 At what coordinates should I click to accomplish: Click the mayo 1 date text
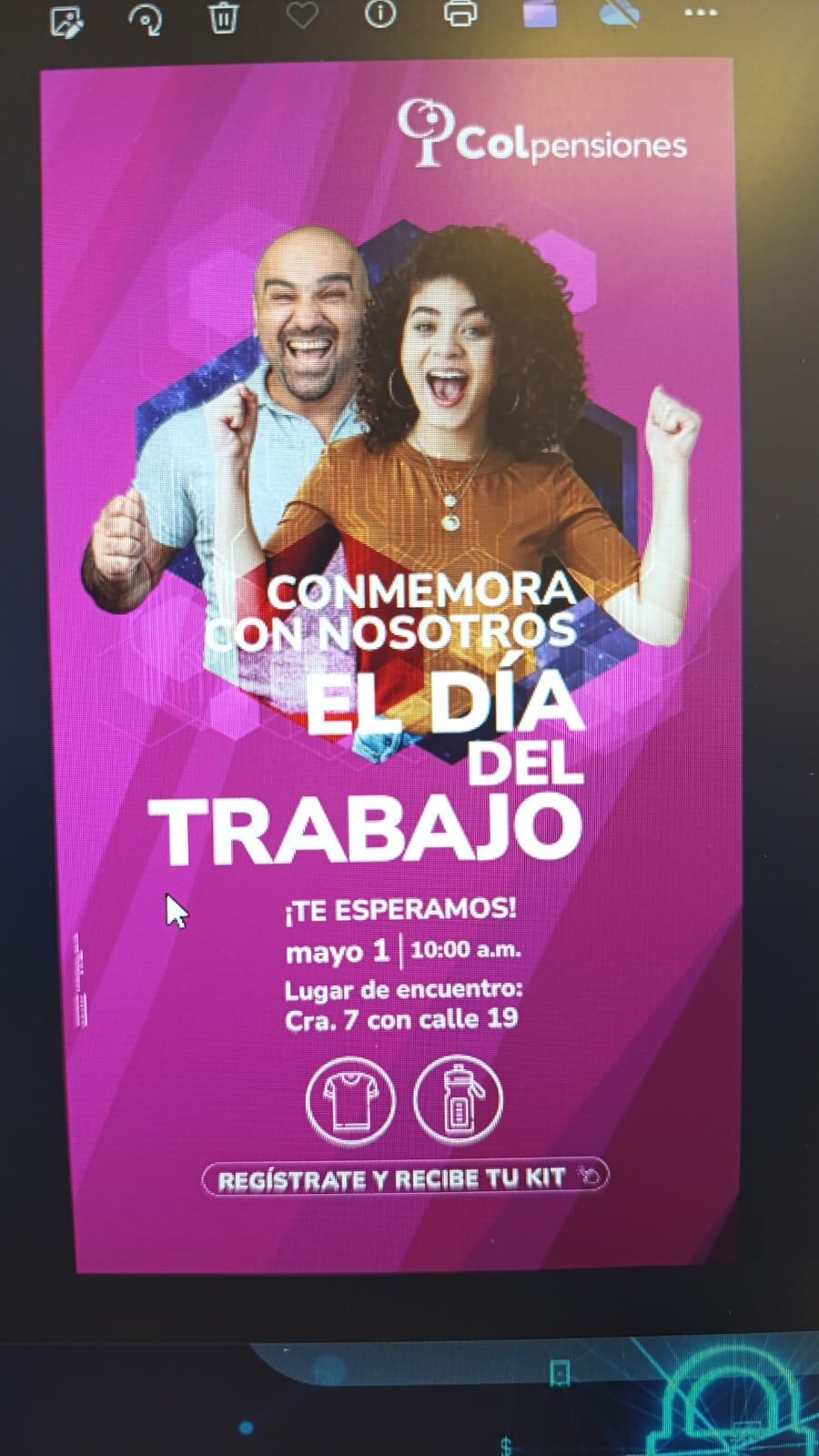click(x=339, y=951)
